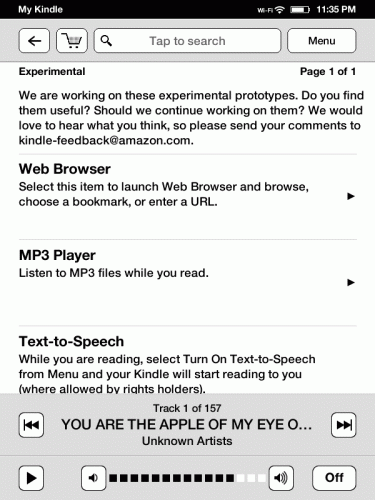
Task: Open the MP3 Player item
Action: point(187,283)
